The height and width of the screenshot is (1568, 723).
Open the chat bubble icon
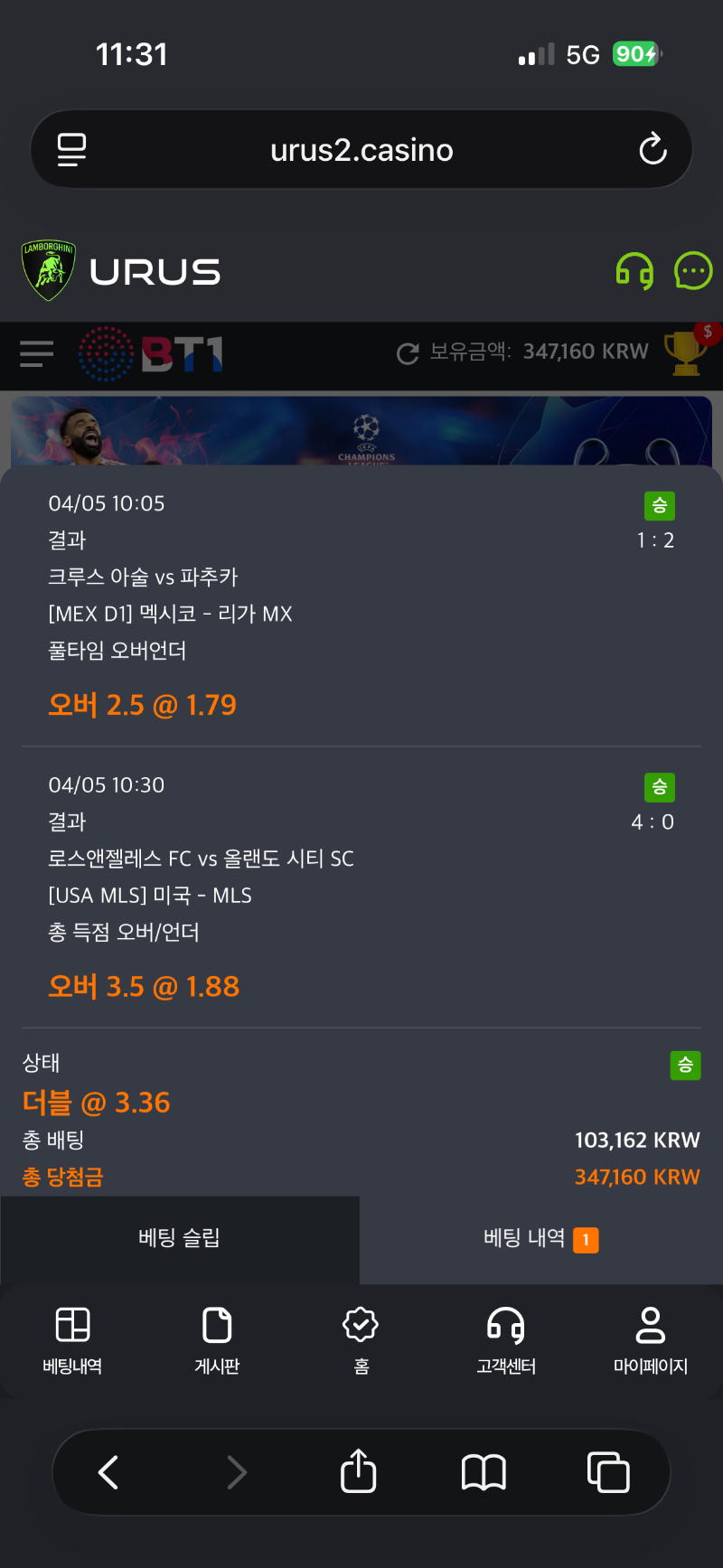click(x=693, y=271)
